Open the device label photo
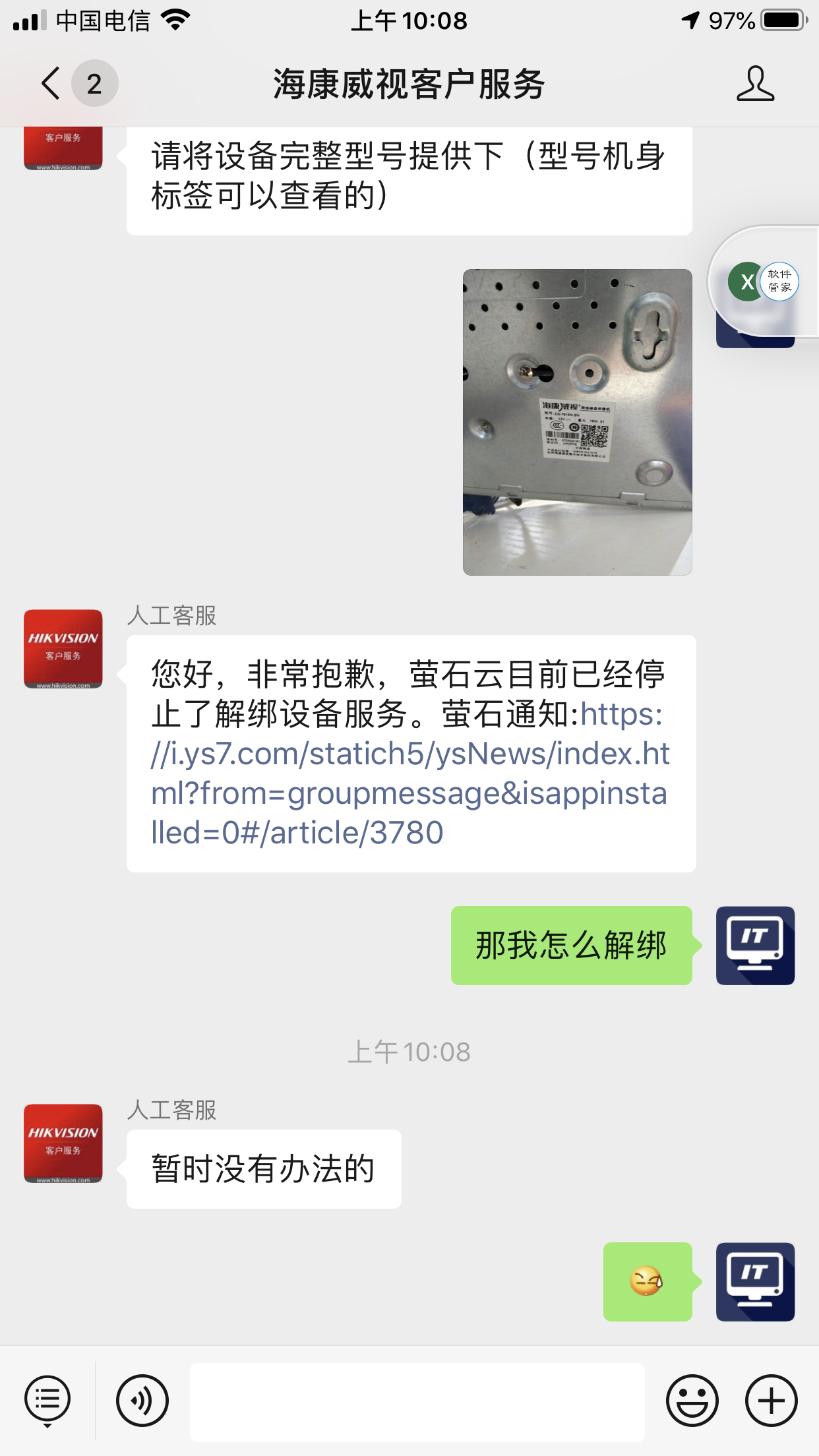The image size is (819, 1456). (x=579, y=422)
